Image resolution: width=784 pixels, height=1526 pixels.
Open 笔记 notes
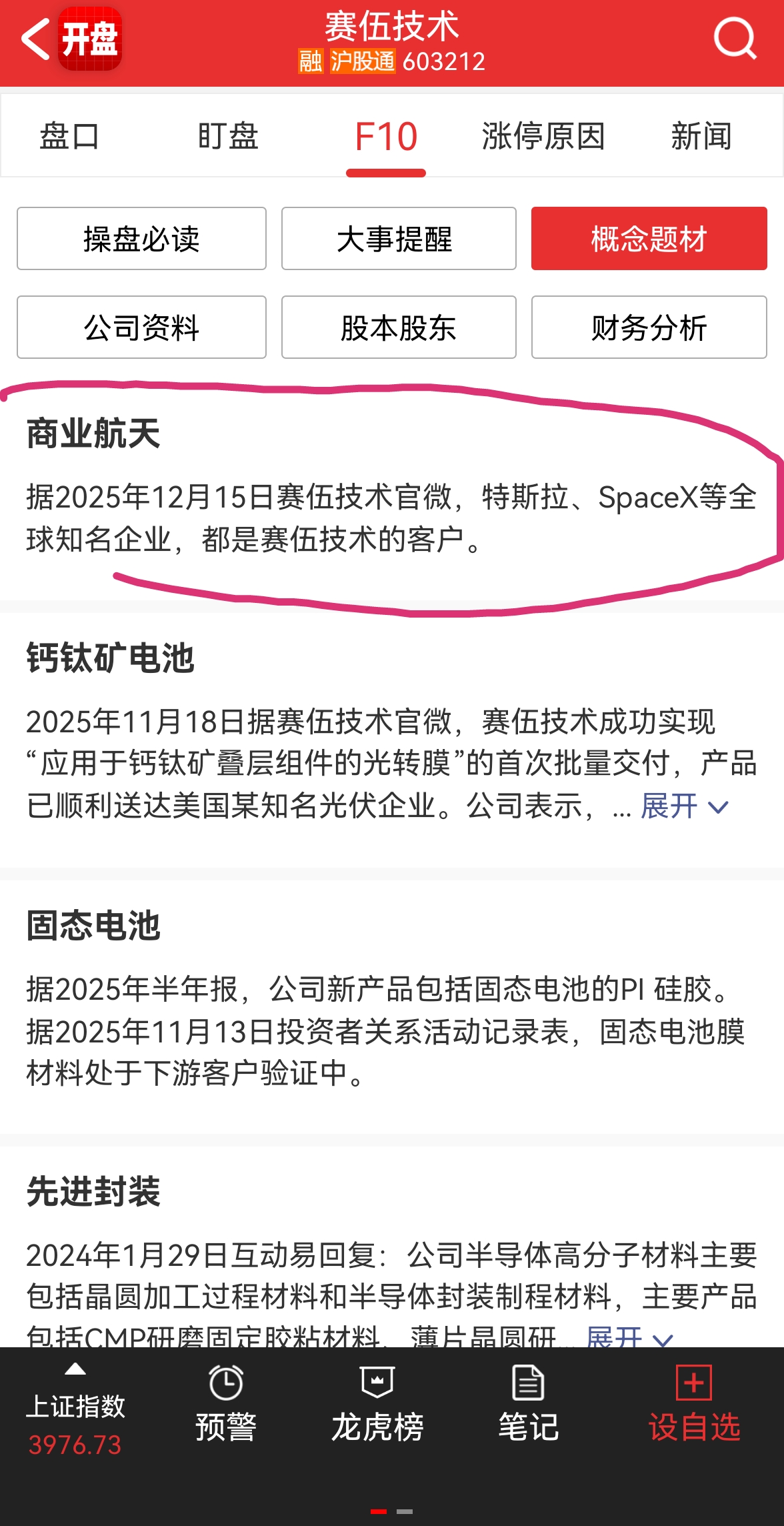pyautogui.click(x=529, y=1403)
